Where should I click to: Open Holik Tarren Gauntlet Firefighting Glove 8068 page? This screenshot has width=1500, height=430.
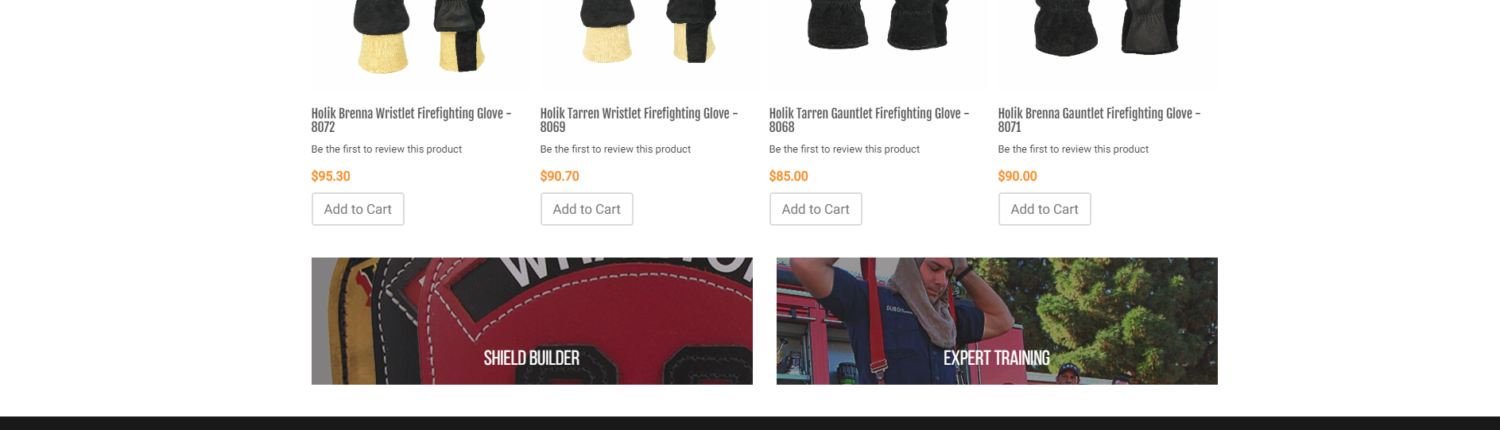(x=868, y=114)
